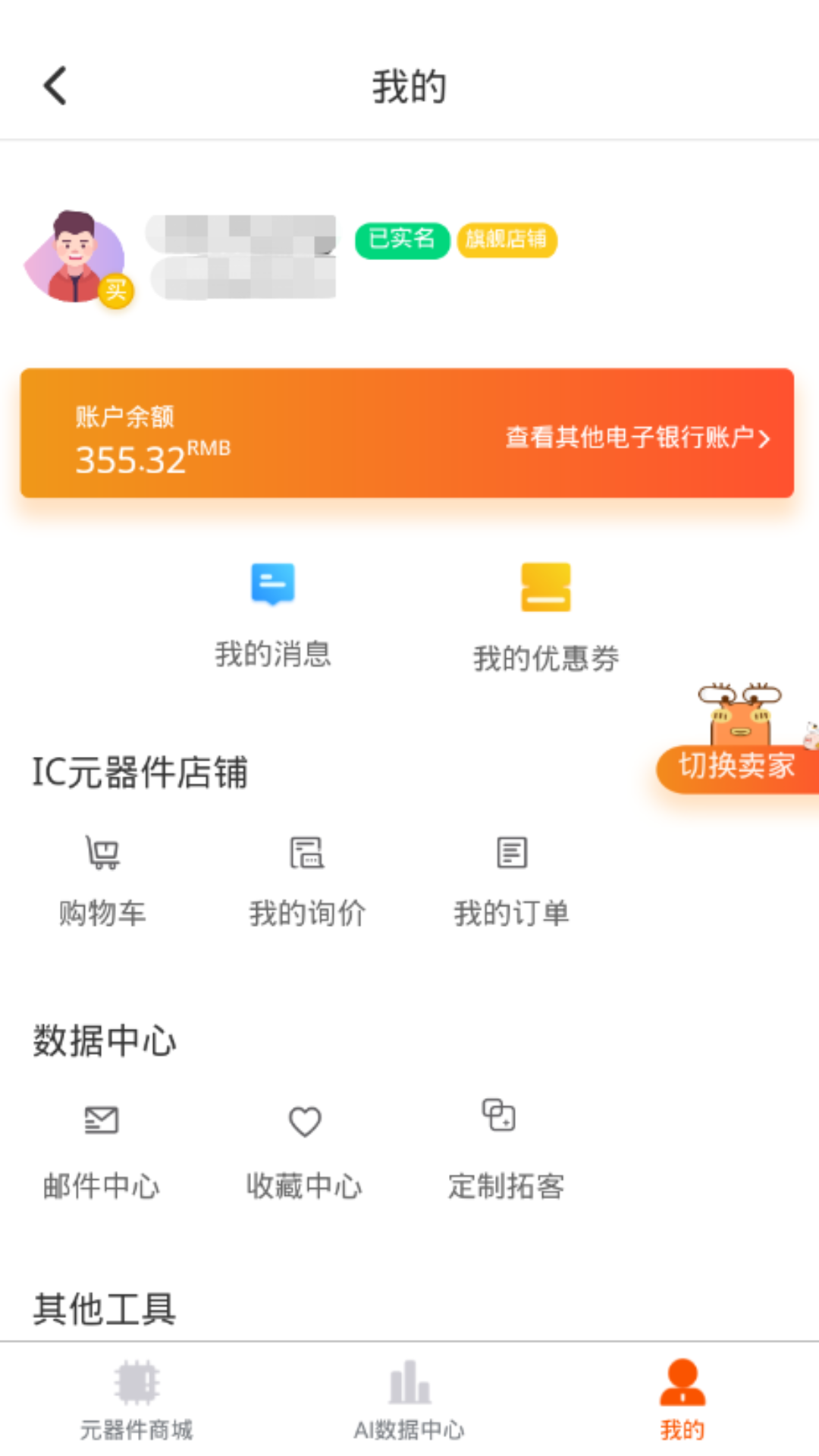
Task: Tap the 旗舰店铺 store badge
Action: click(507, 240)
